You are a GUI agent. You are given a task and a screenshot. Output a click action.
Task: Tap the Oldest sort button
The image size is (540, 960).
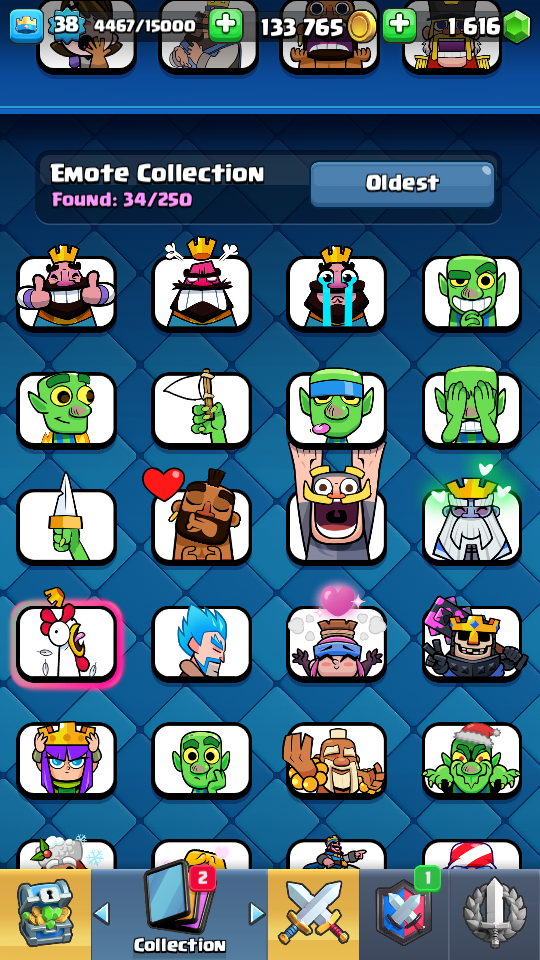pyautogui.click(x=402, y=184)
